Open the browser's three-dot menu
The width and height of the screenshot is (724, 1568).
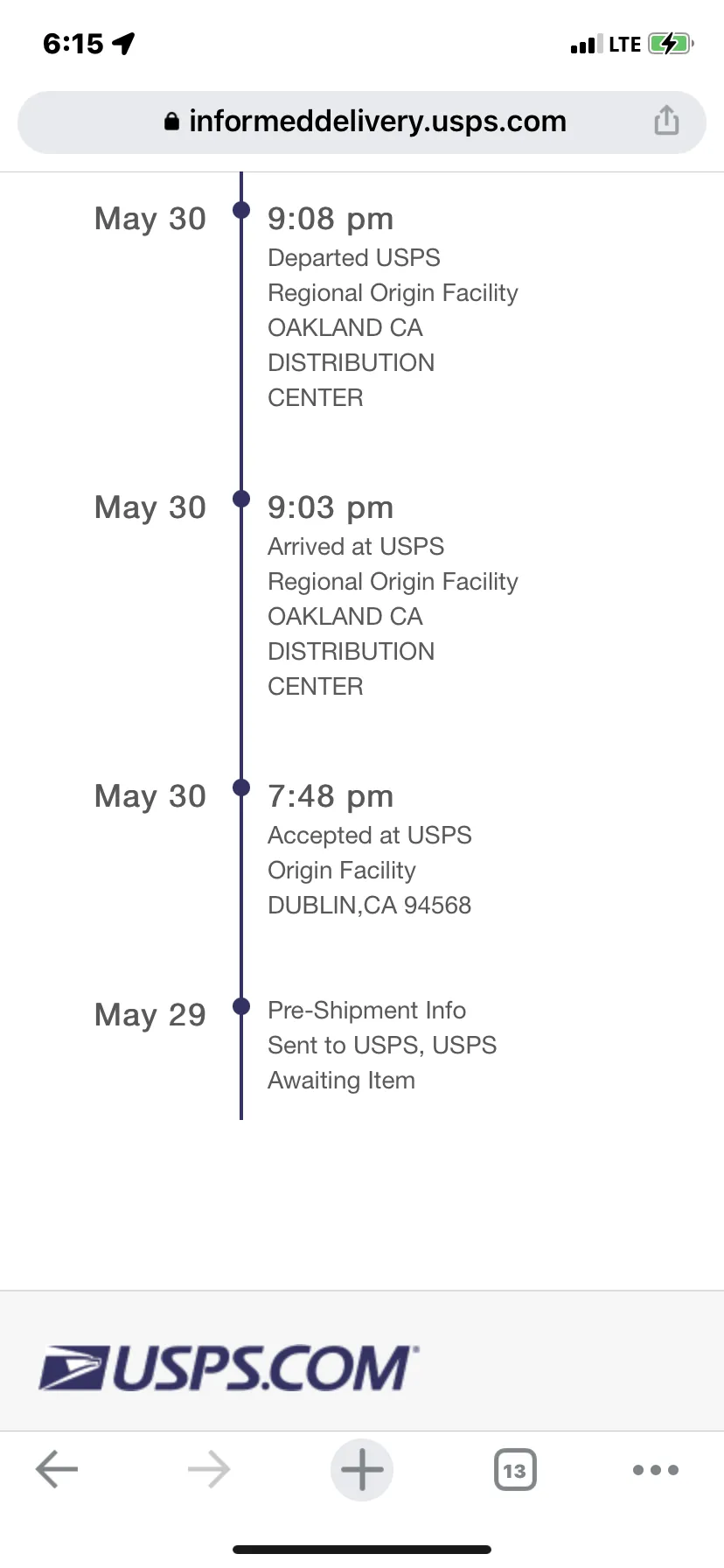656,1470
